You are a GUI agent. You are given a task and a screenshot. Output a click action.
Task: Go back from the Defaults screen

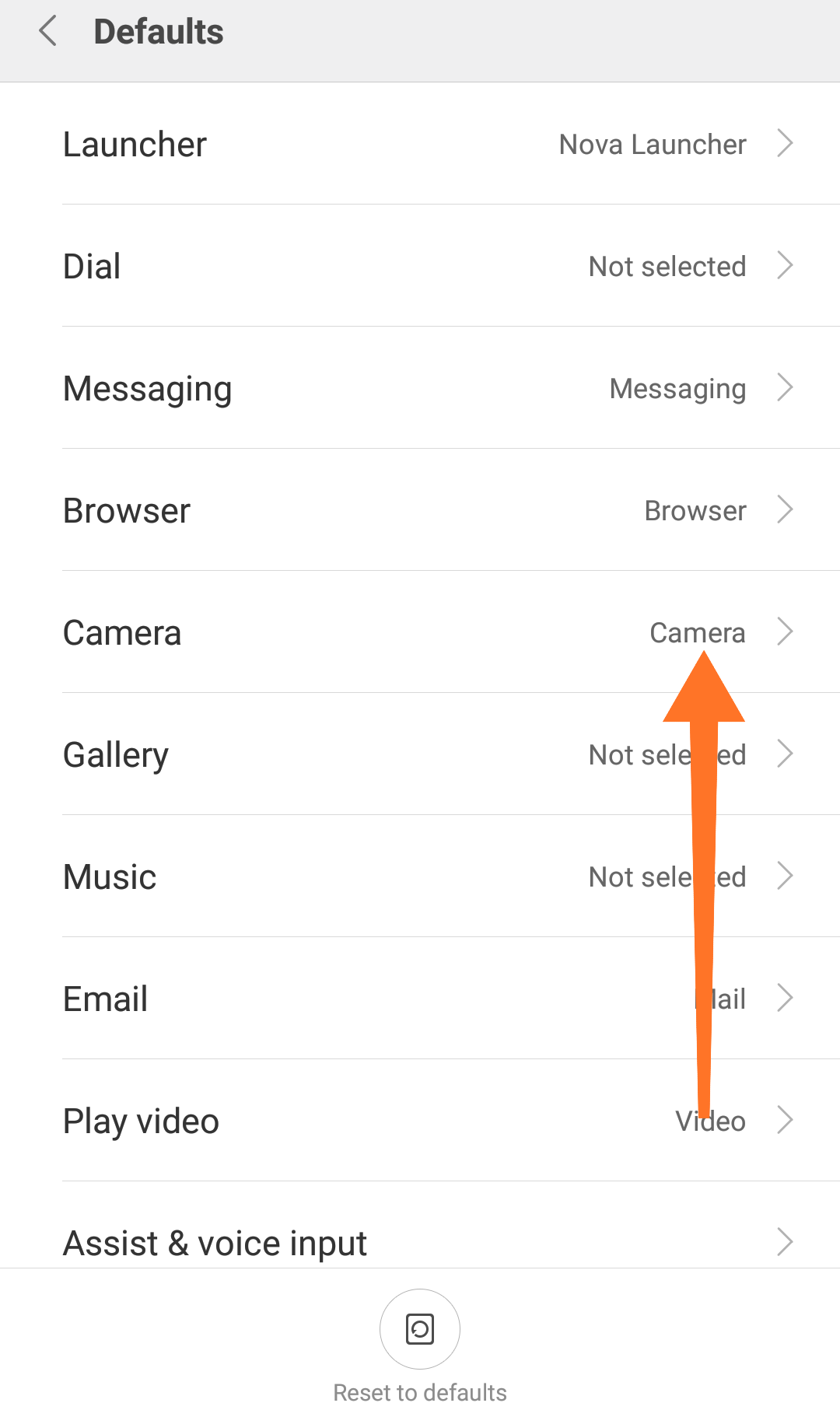[48, 32]
